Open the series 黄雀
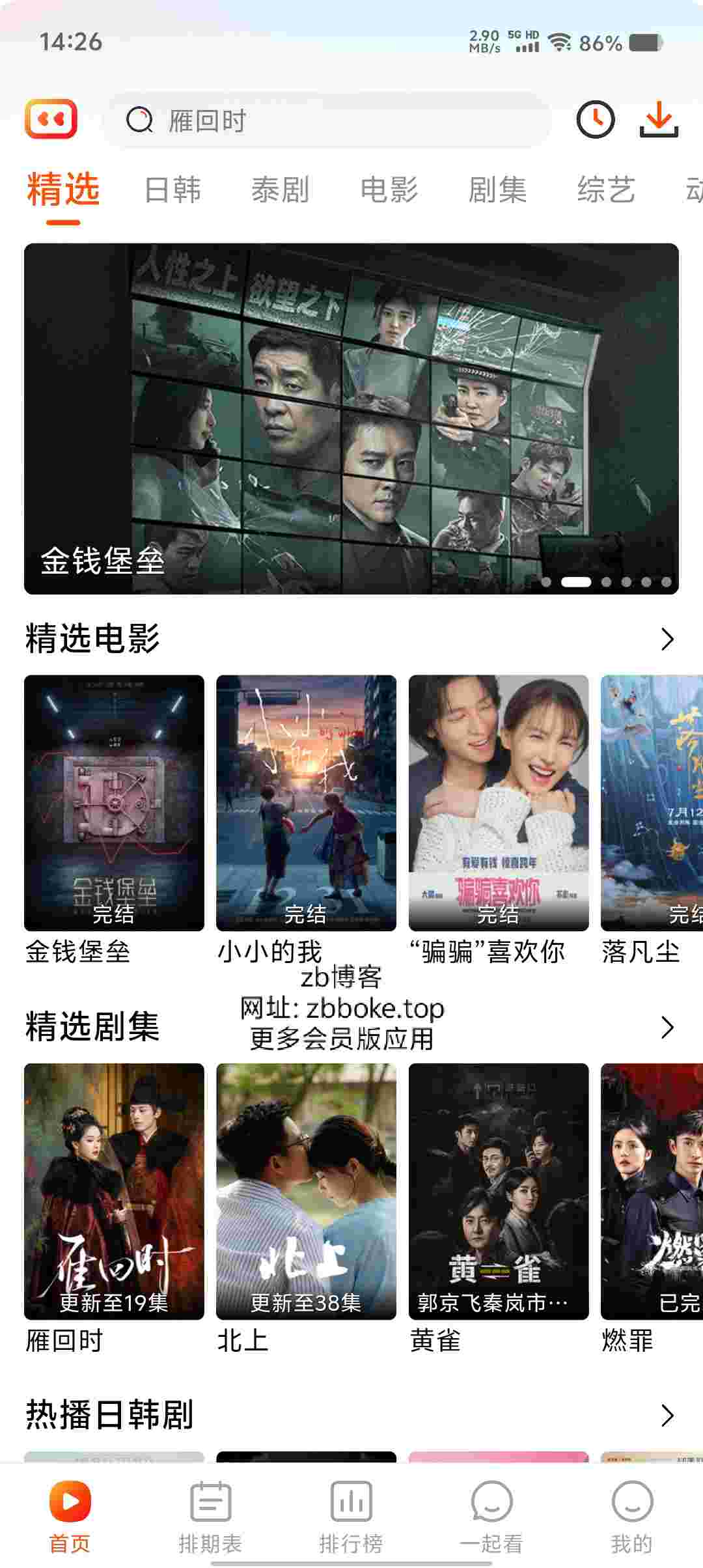Image resolution: width=703 pixels, height=1568 pixels. [499, 1209]
